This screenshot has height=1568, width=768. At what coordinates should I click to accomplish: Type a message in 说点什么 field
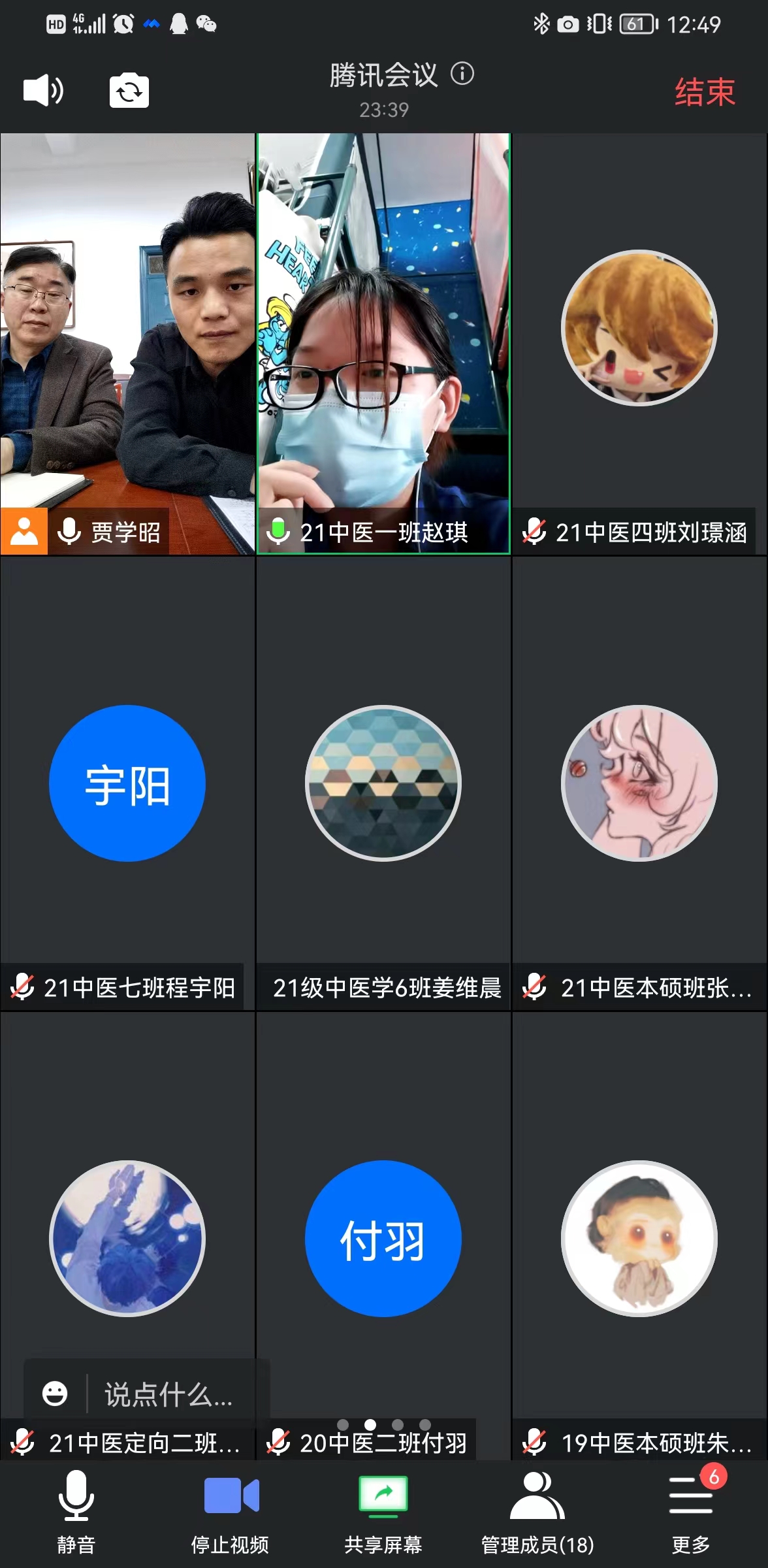coord(170,1394)
